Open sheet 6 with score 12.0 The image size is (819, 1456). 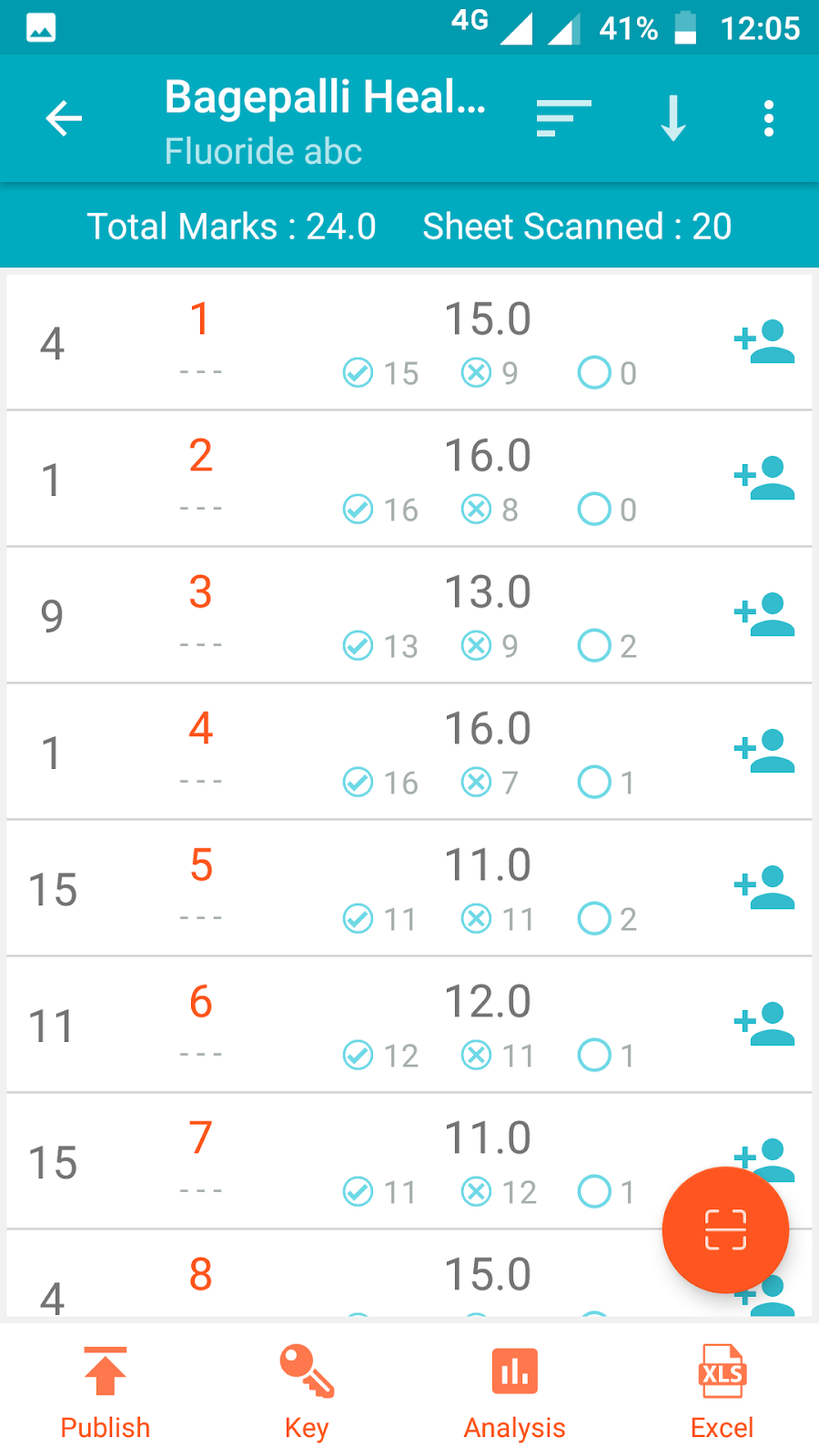(409, 1025)
